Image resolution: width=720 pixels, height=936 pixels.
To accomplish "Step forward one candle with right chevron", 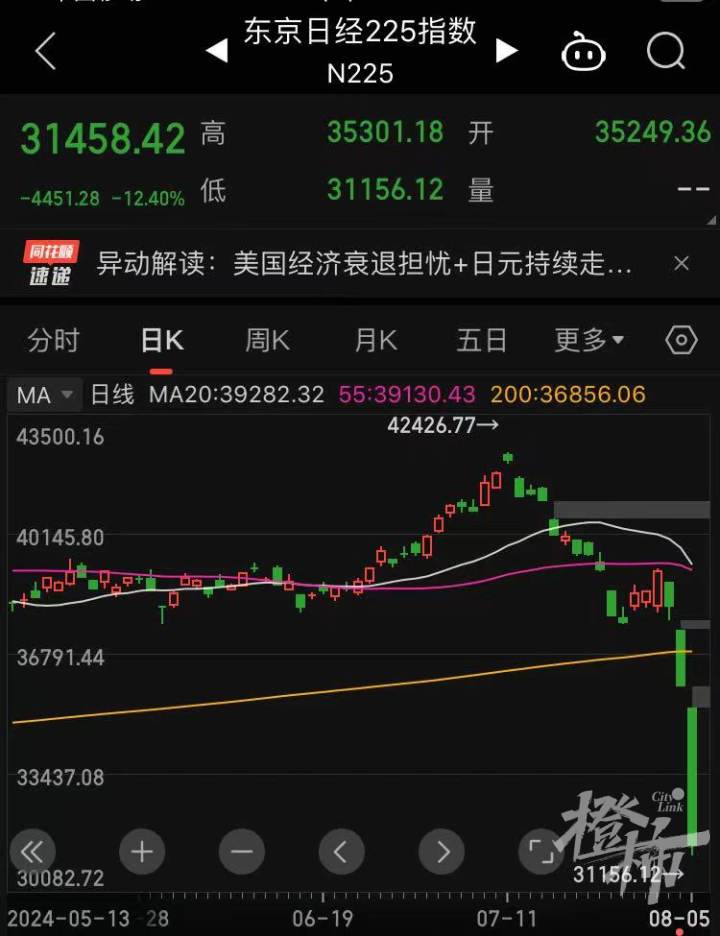I will pos(439,852).
